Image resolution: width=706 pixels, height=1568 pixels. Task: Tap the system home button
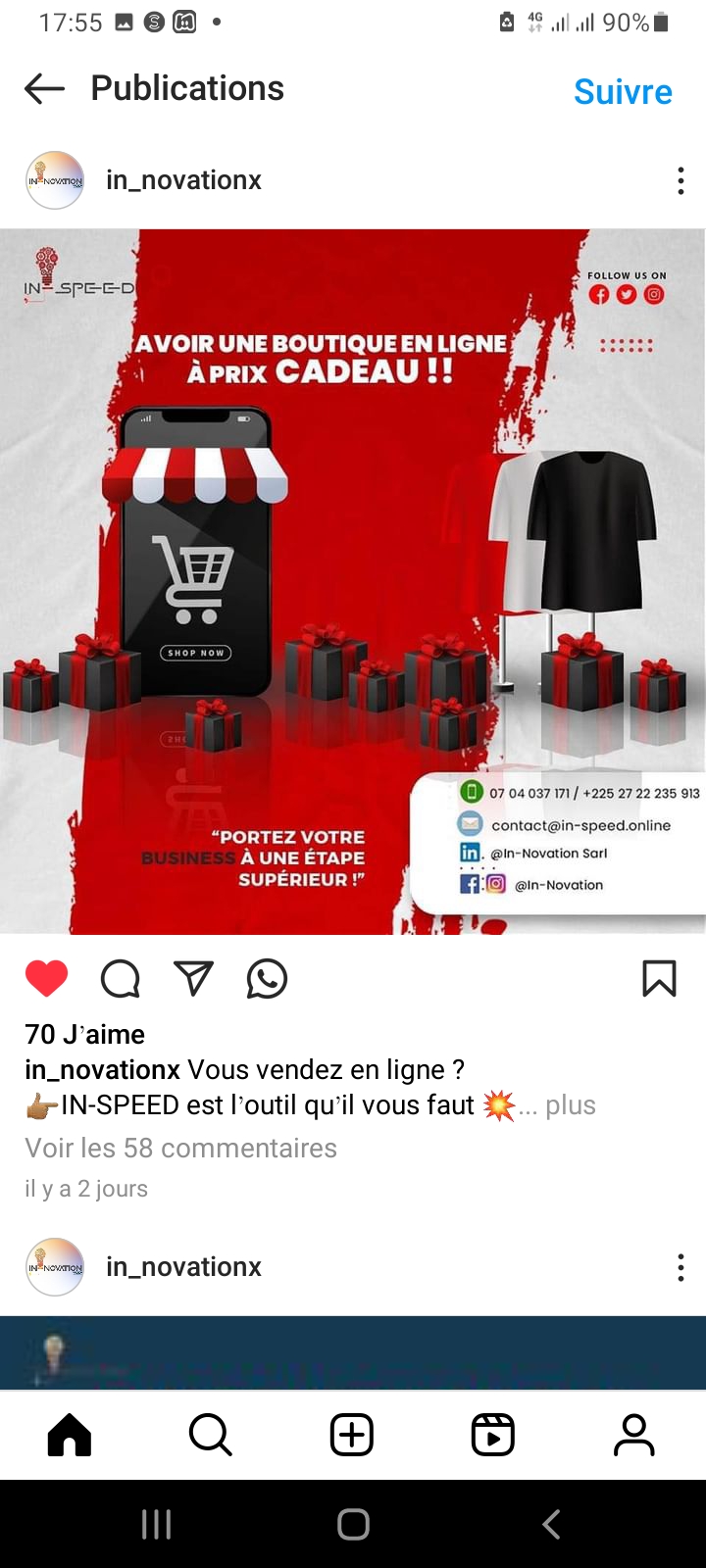coord(353,1524)
